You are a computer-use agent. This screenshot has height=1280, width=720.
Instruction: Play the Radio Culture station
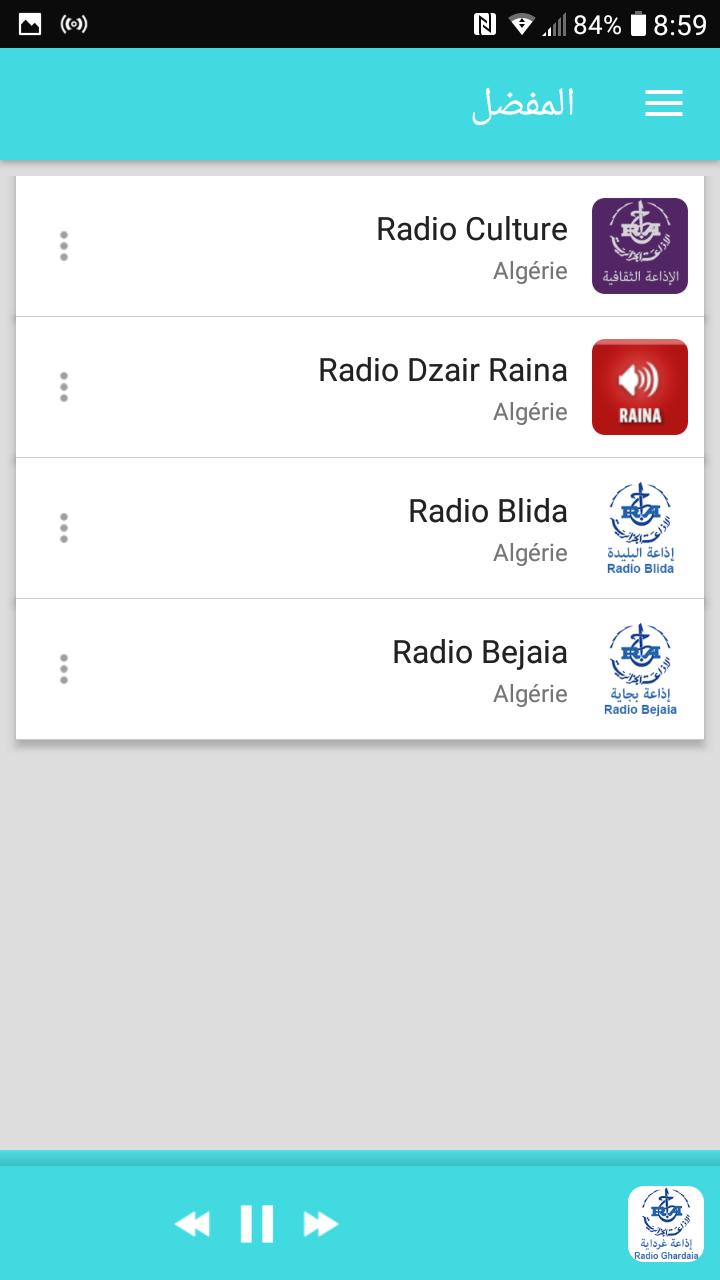click(360, 246)
